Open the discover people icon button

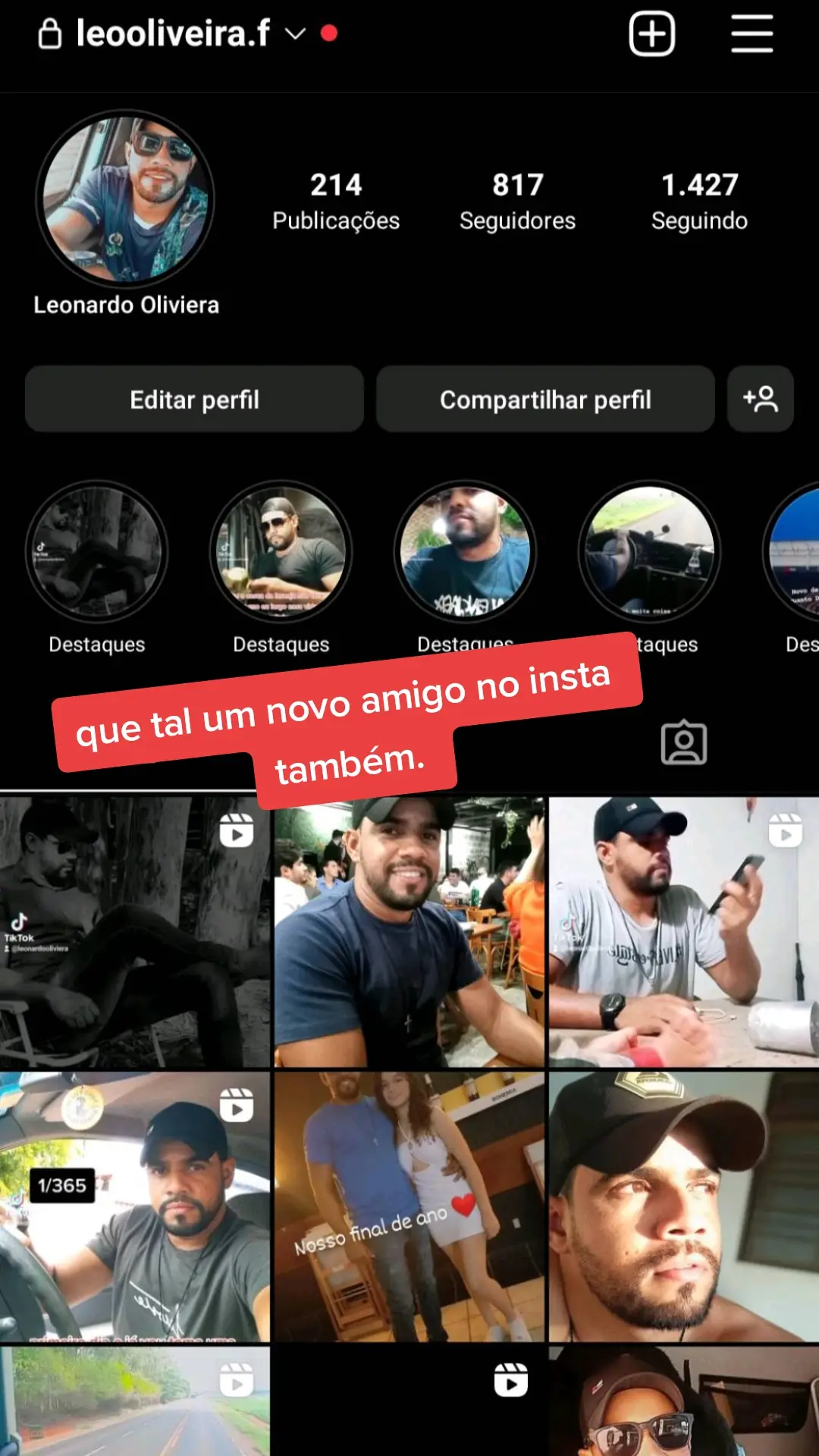(761, 400)
